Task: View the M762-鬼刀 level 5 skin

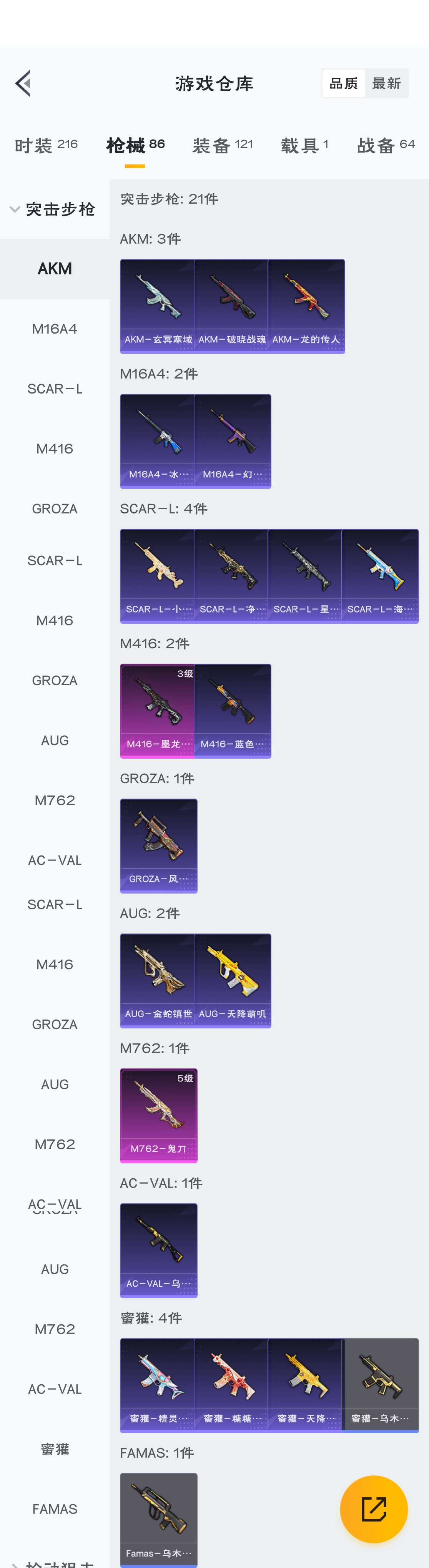Action: 158,1115
